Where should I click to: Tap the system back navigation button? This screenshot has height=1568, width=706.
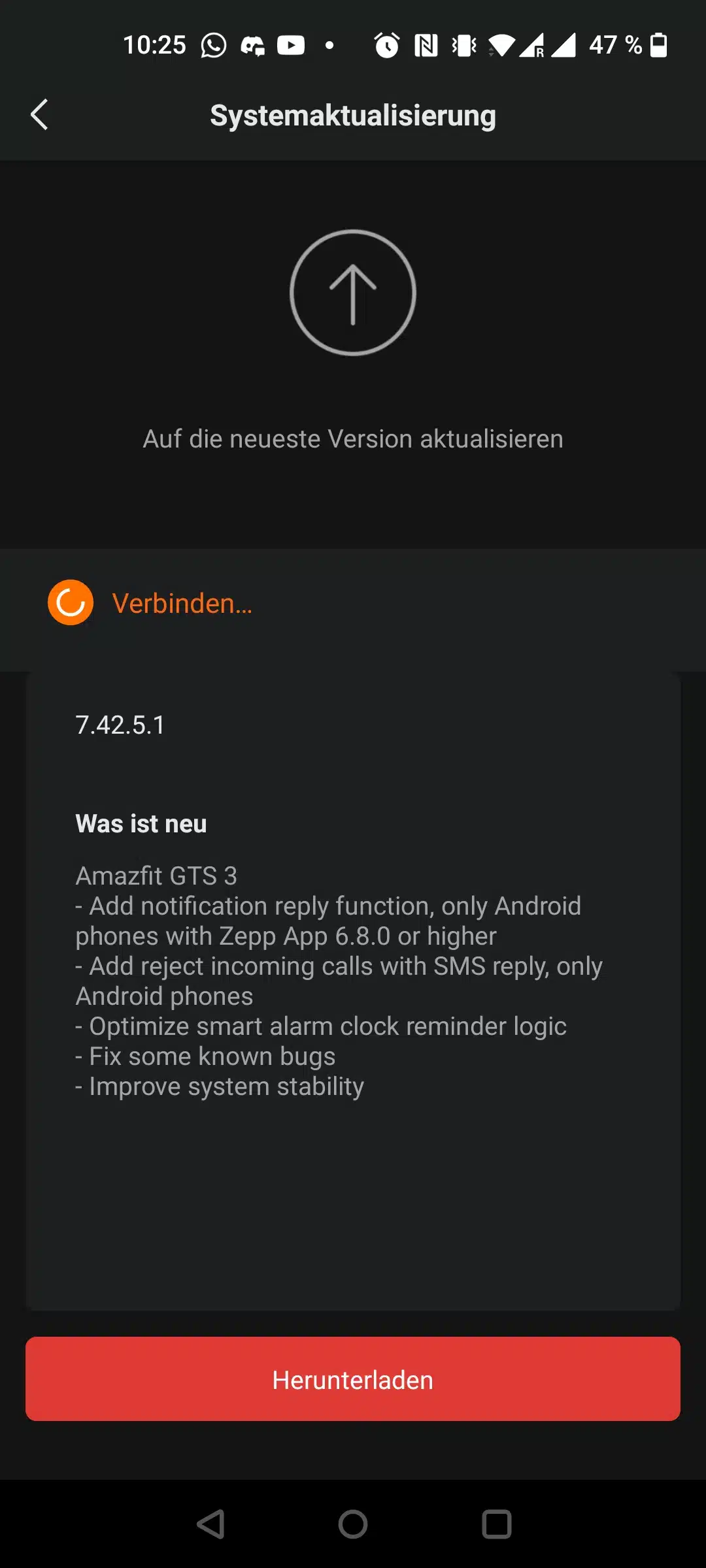[211, 1524]
